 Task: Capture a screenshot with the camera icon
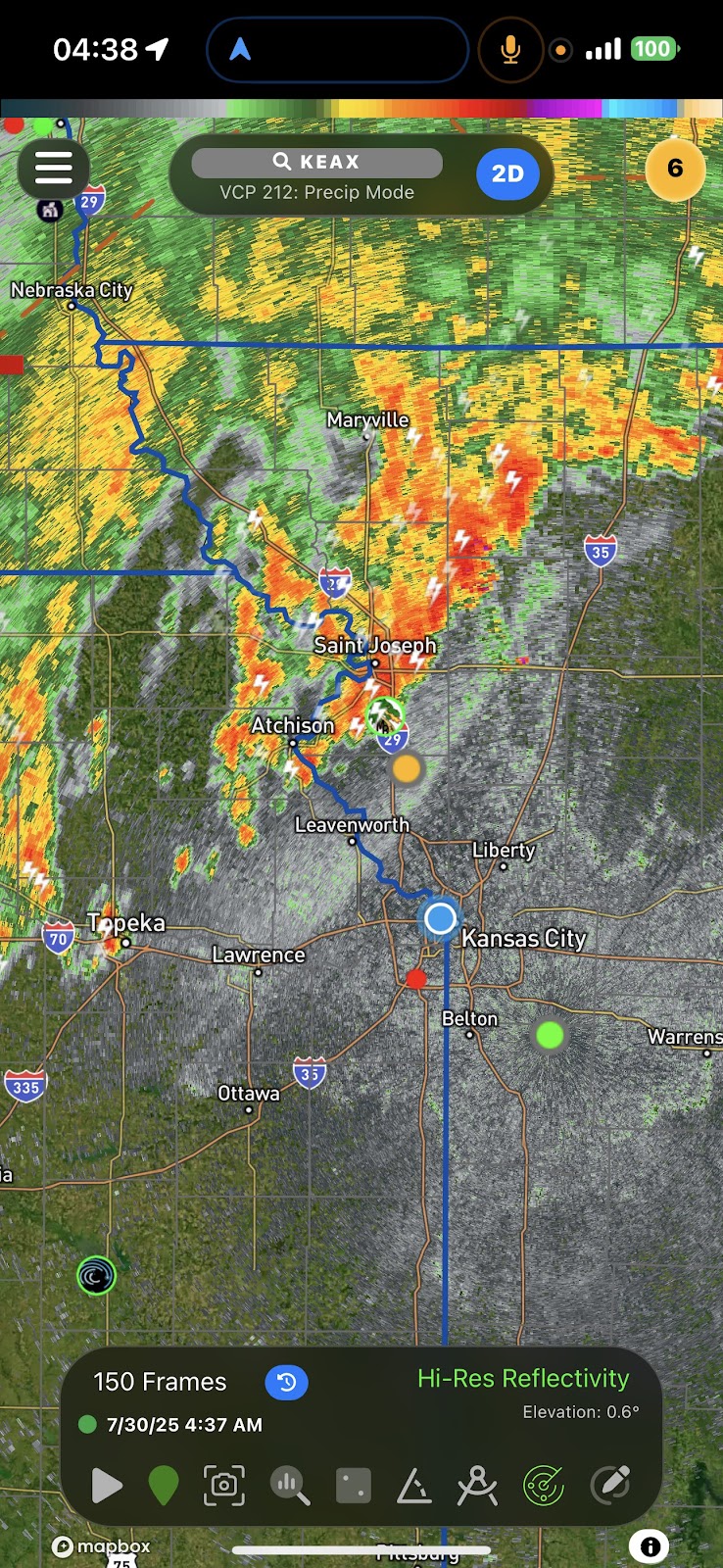point(224,1486)
